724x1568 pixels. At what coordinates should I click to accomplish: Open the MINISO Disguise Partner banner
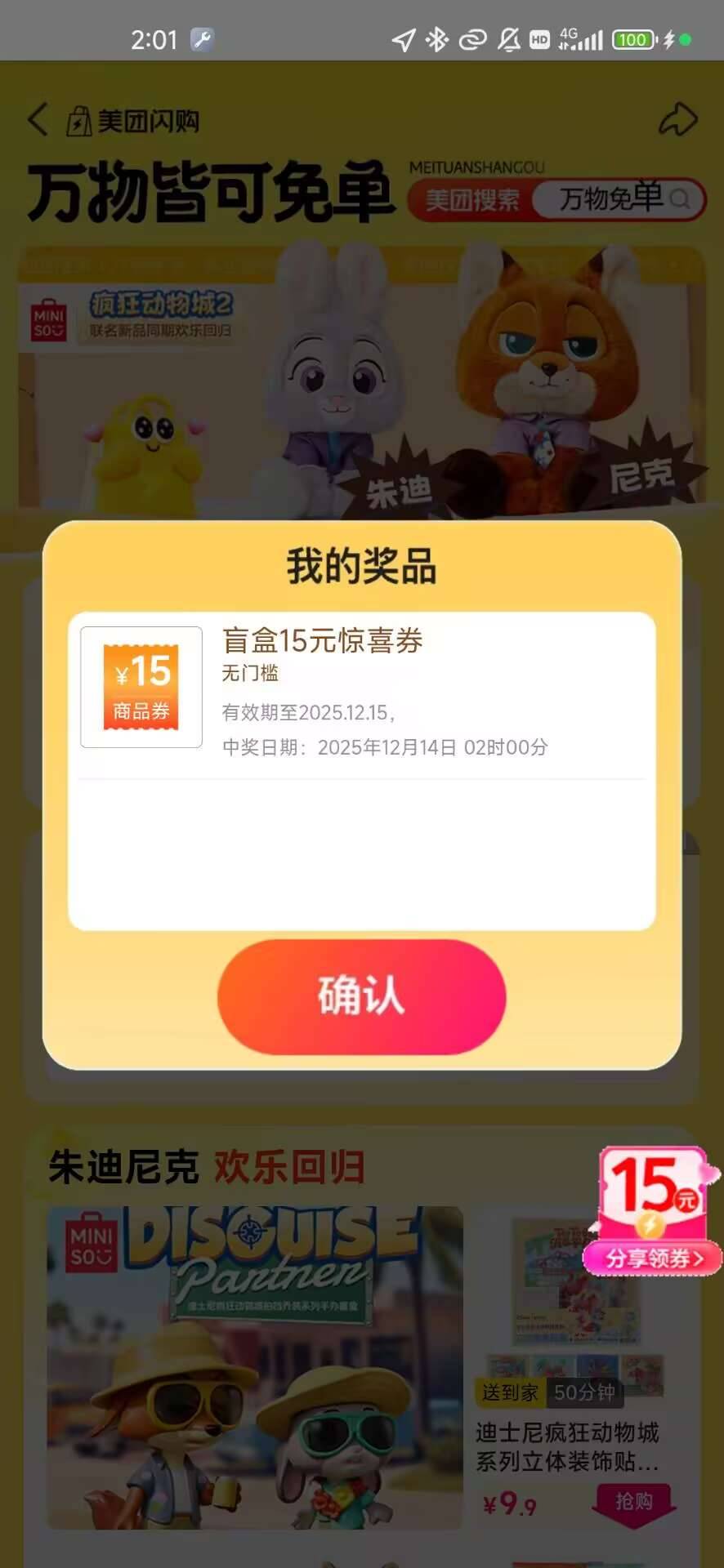tap(255, 1367)
